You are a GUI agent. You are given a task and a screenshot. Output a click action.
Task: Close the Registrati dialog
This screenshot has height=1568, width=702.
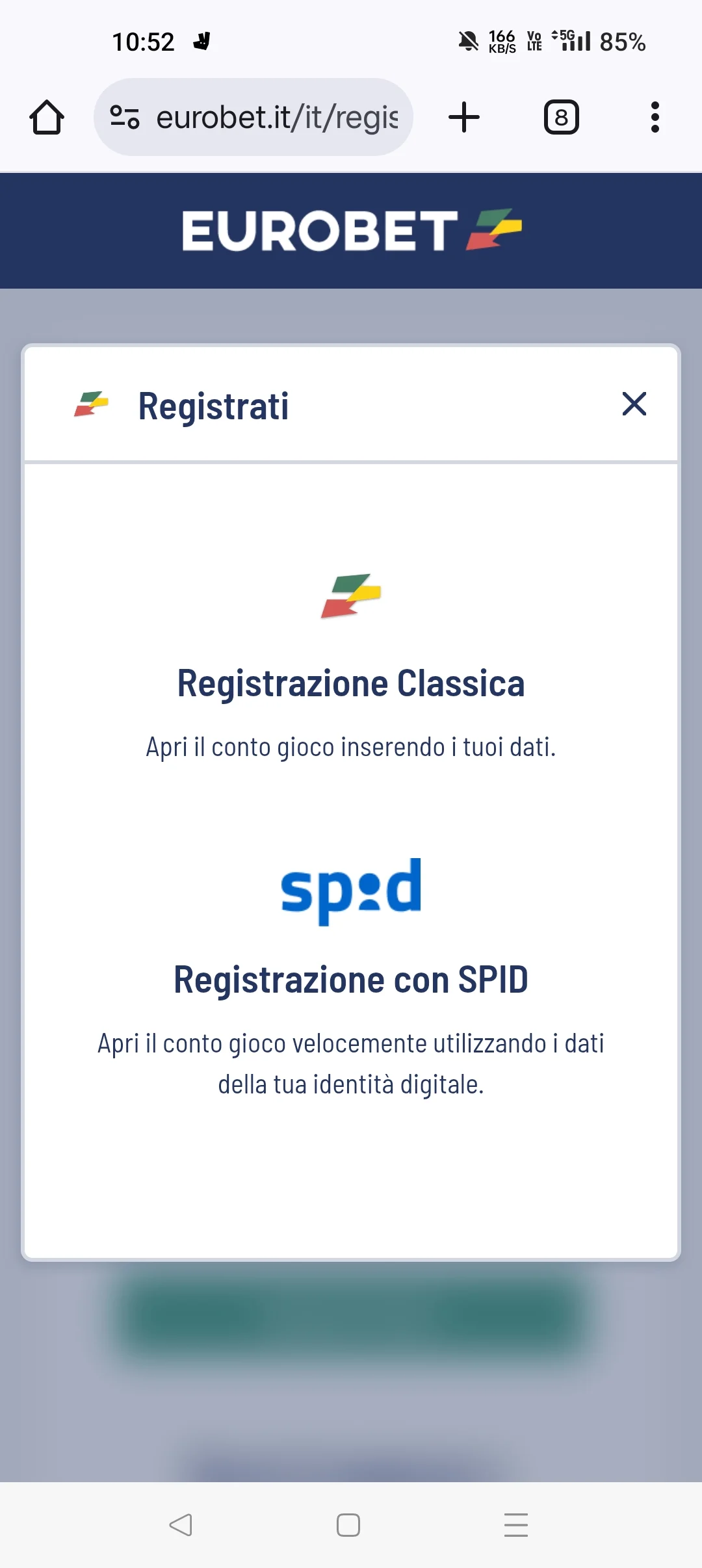tap(634, 404)
